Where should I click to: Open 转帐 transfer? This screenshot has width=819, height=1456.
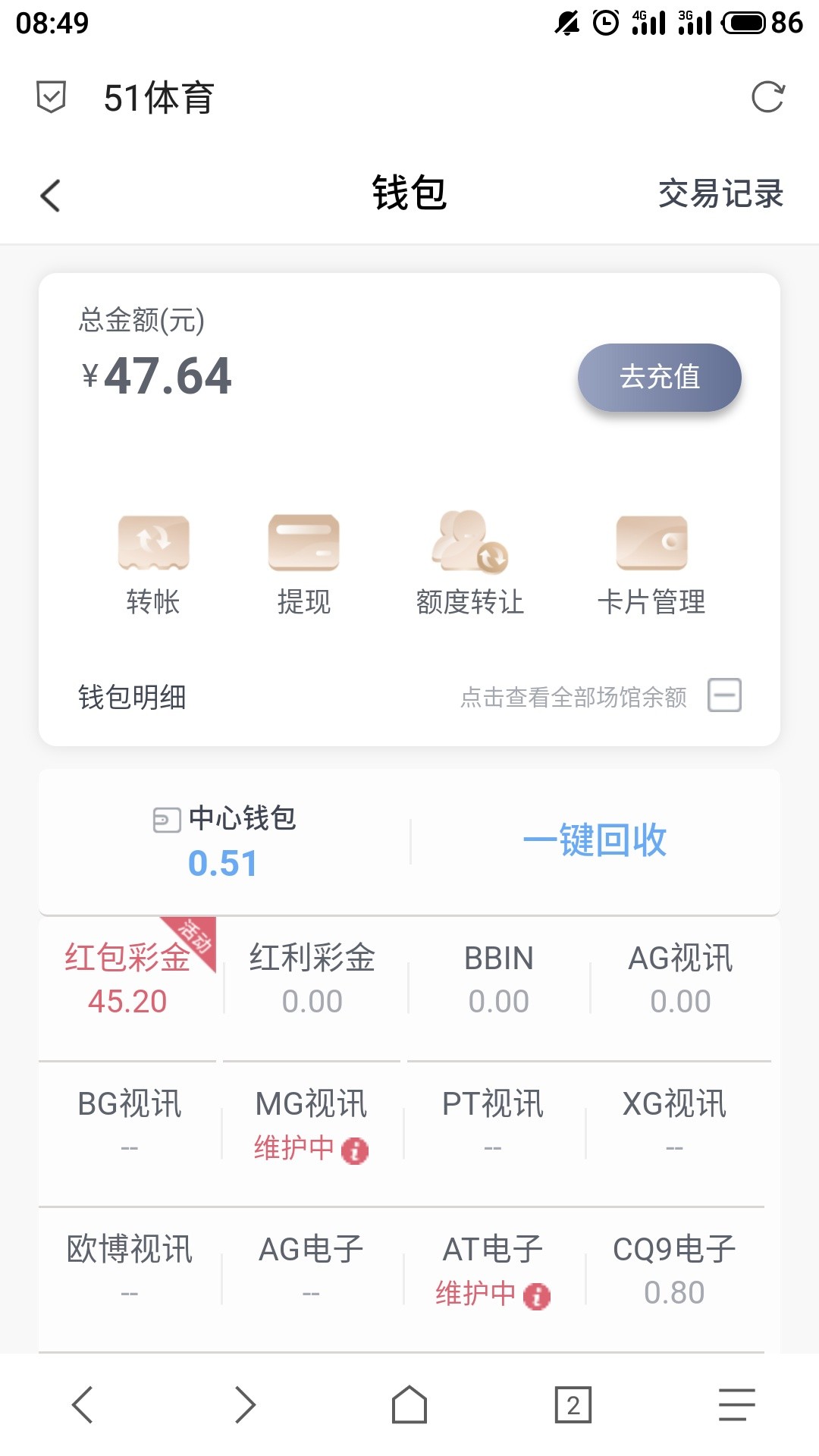[153, 563]
